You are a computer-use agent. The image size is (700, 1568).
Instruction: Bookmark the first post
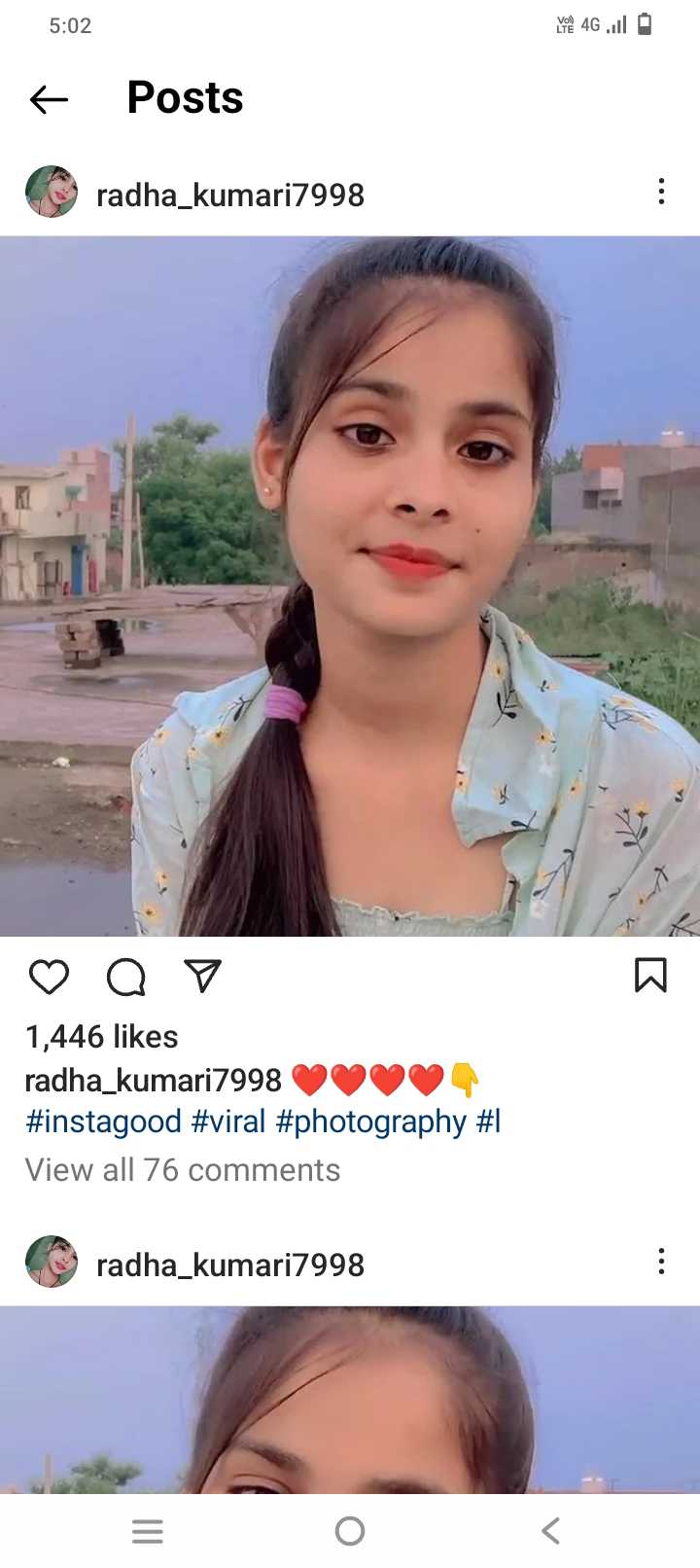650,975
